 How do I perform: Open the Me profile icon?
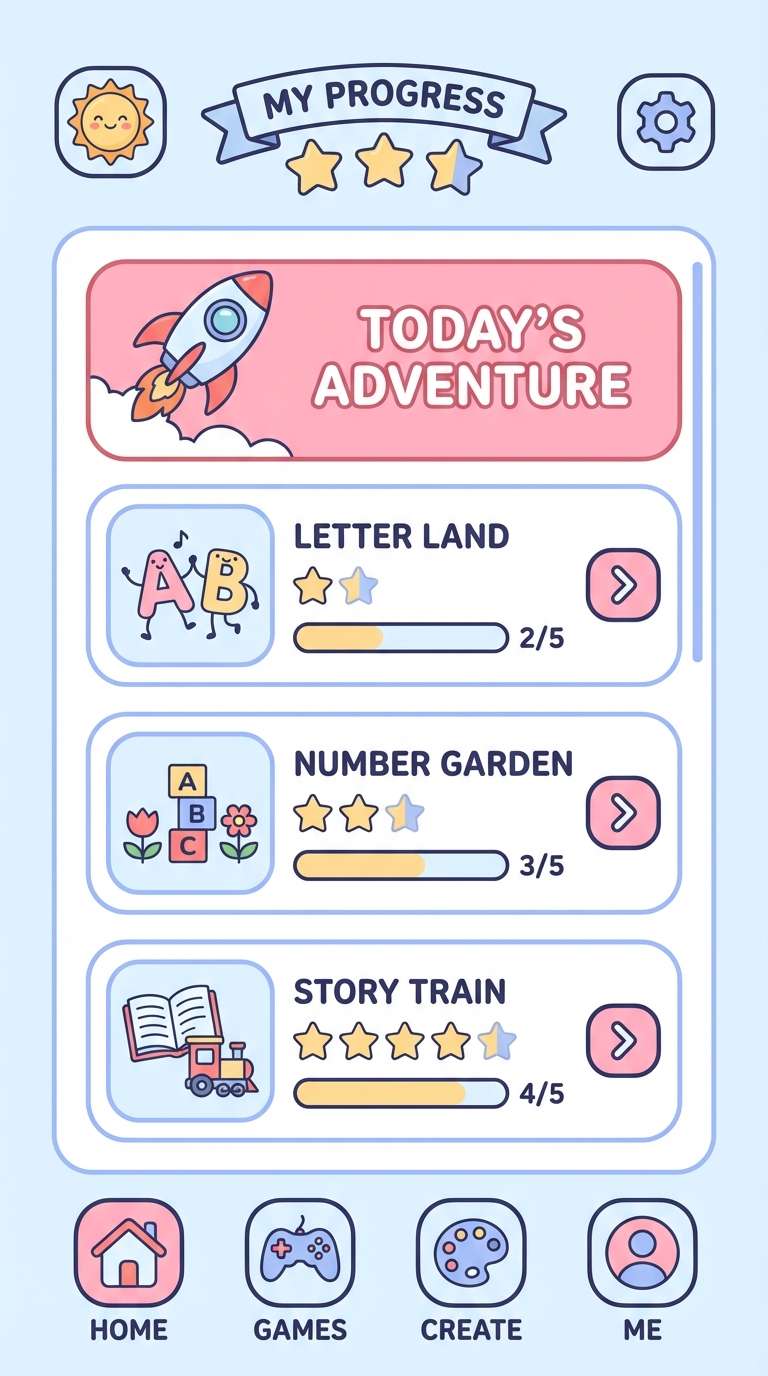pyautogui.click(x=639, y=1250)
